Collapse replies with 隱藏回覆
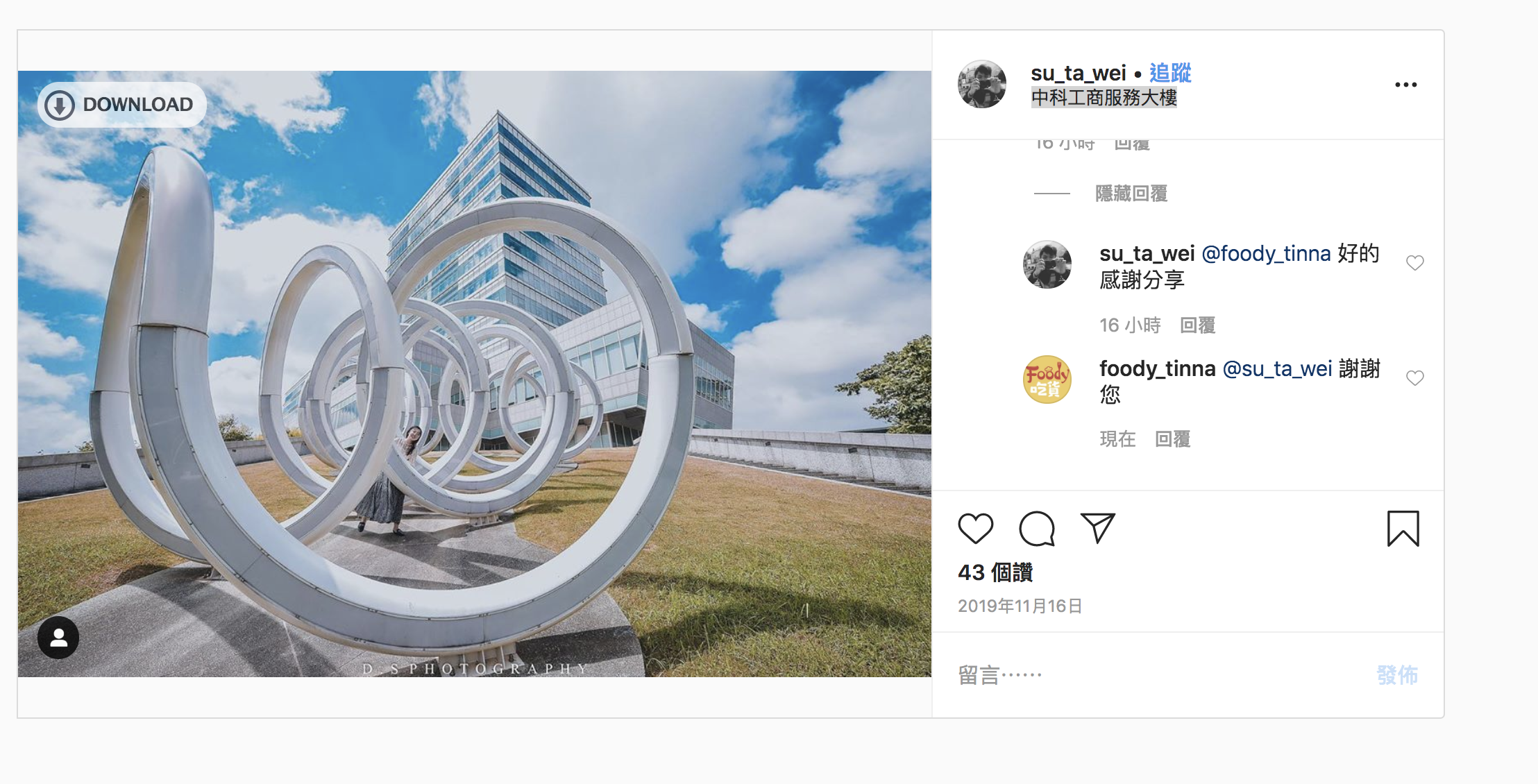 point(1131,194)
